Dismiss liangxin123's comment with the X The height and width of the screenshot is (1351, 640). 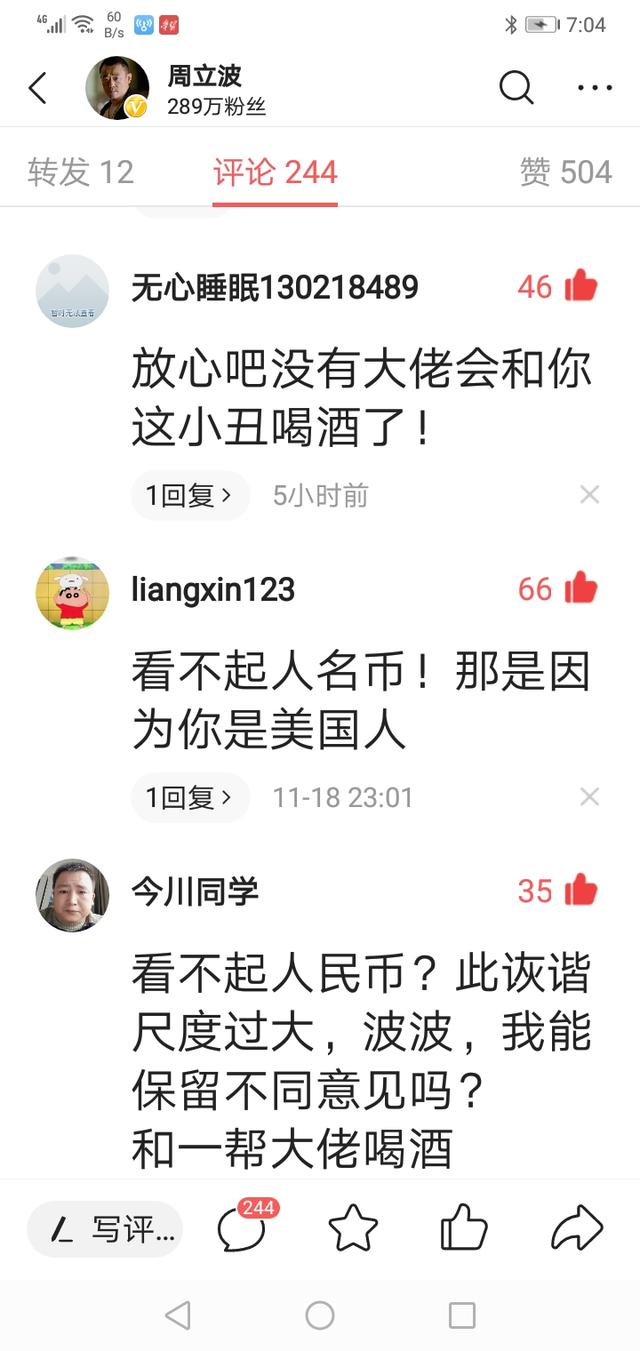click(589, 797)
